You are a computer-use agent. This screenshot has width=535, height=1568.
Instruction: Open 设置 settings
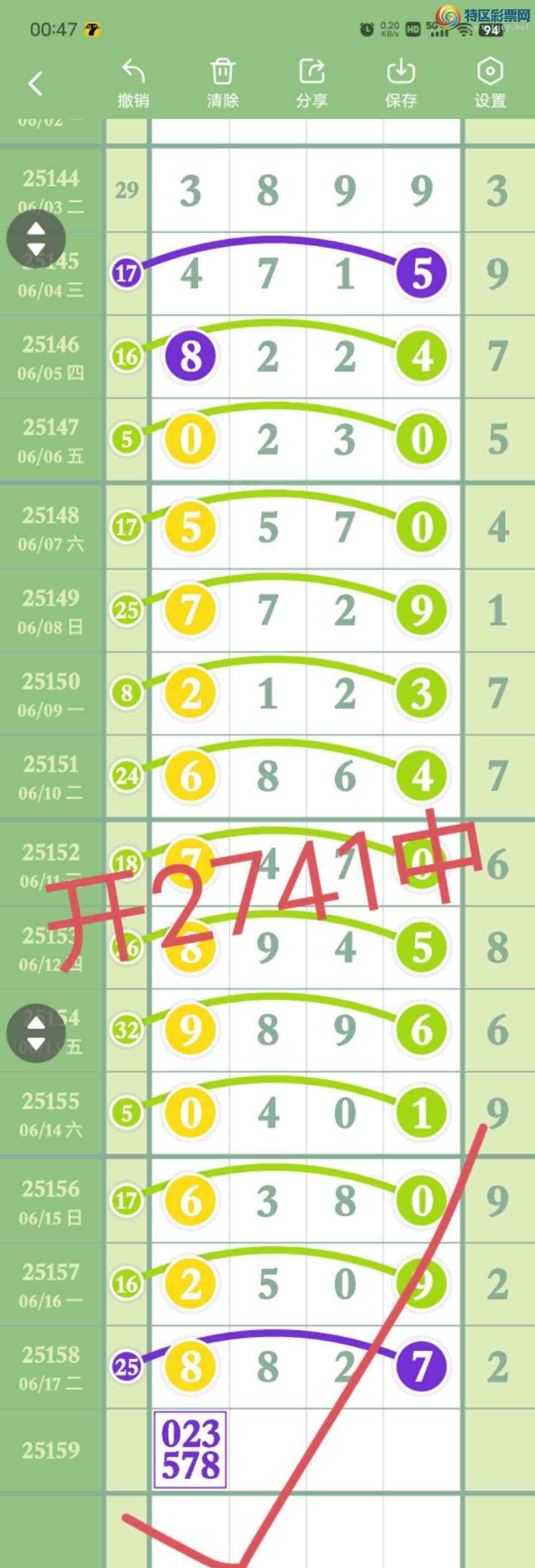[490, 83]
